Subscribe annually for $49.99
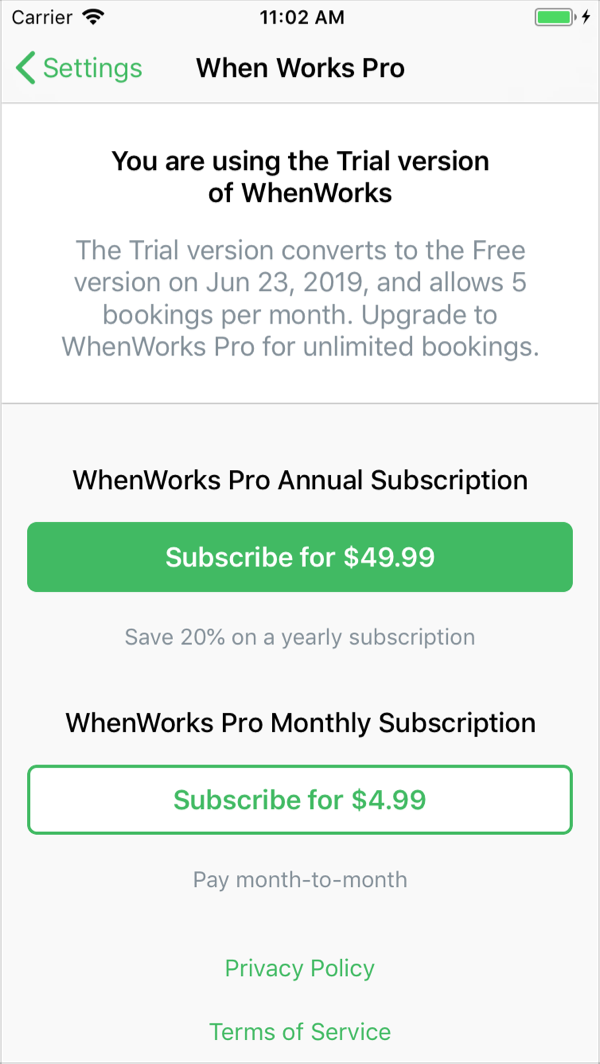The width and height of the screenshot is (600, 1064). point(300,557)
